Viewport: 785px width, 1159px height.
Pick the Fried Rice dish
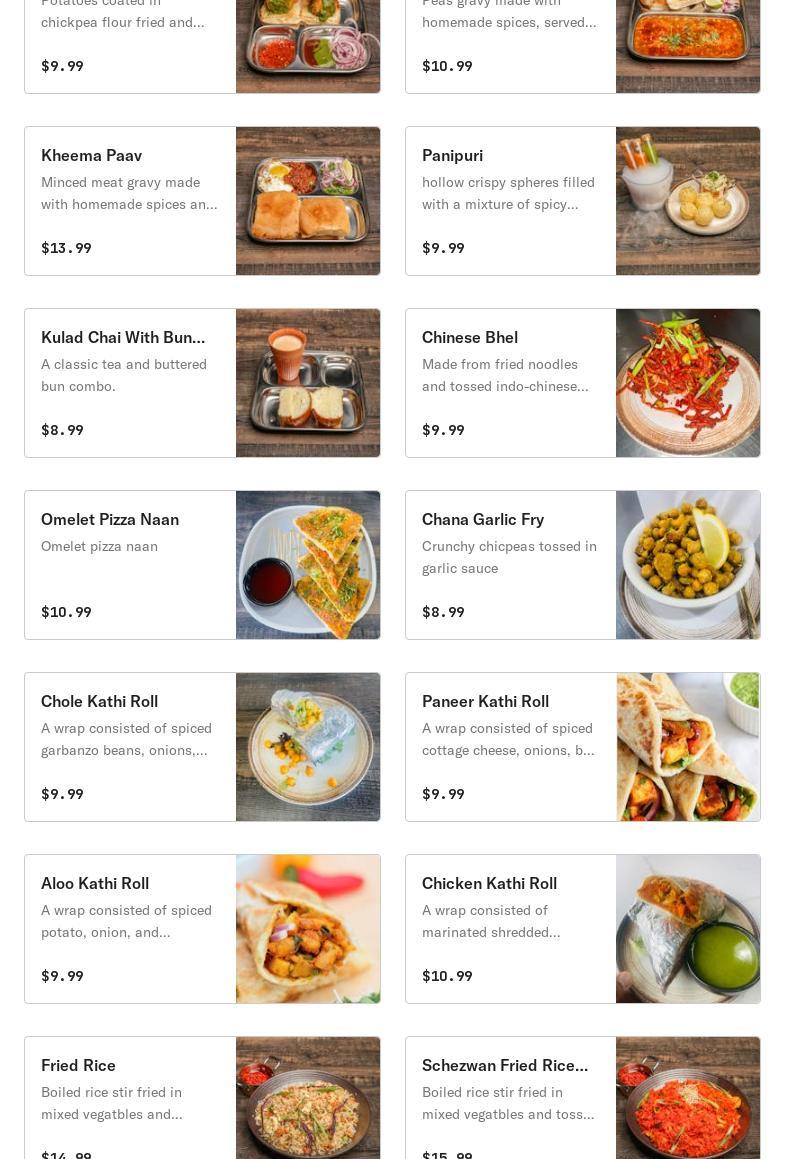(x=202, y=1098)
